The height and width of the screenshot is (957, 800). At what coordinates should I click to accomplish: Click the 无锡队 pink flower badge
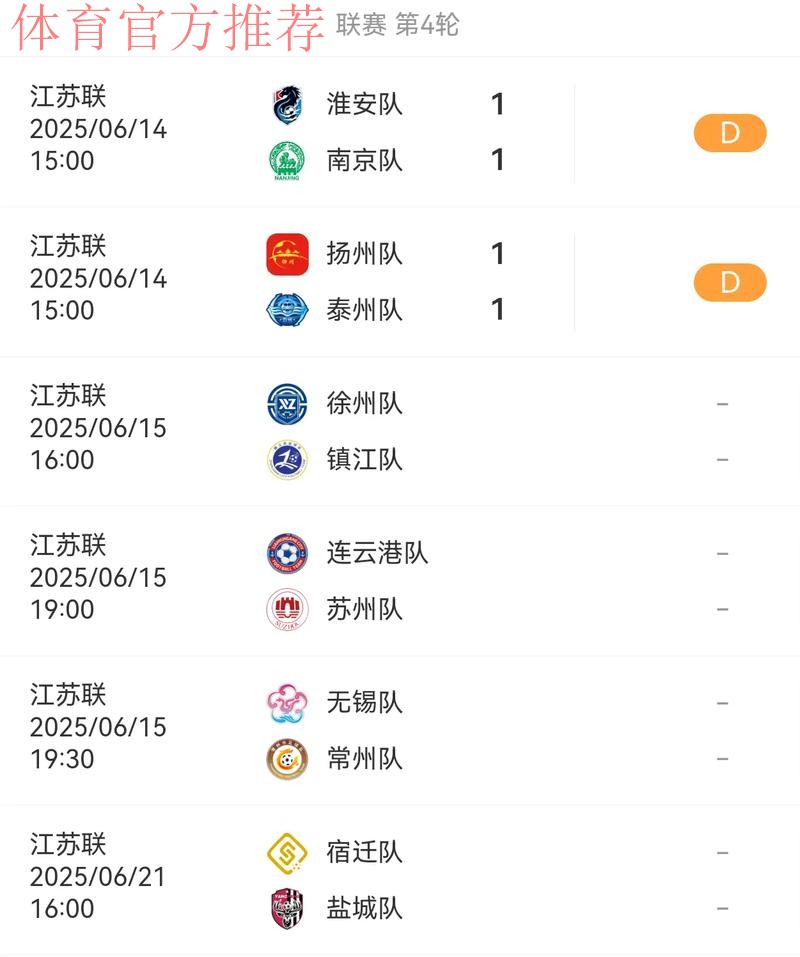287,703
